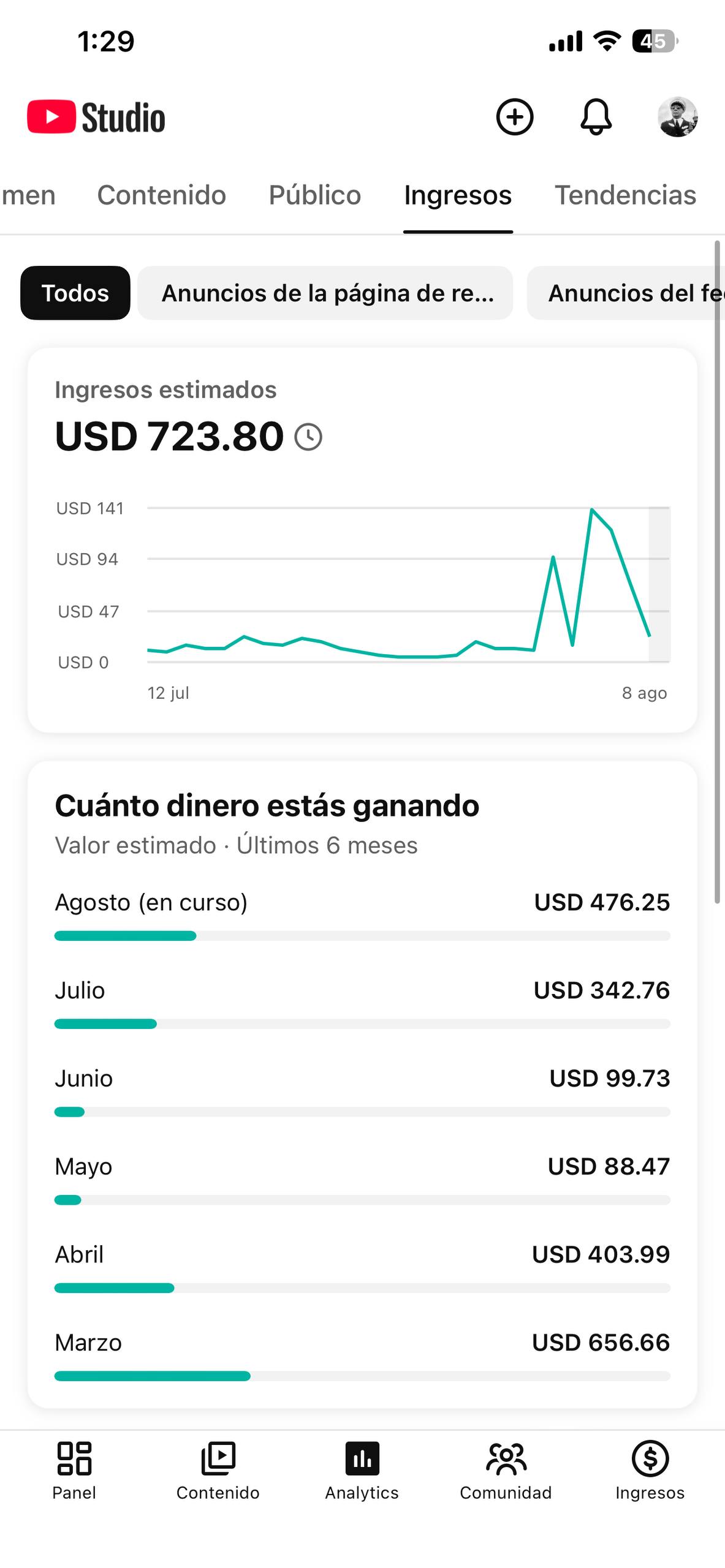Open Analytics in bottom navigation
The width and height of the screenshot is (725, 1568).
(362, 1470)
